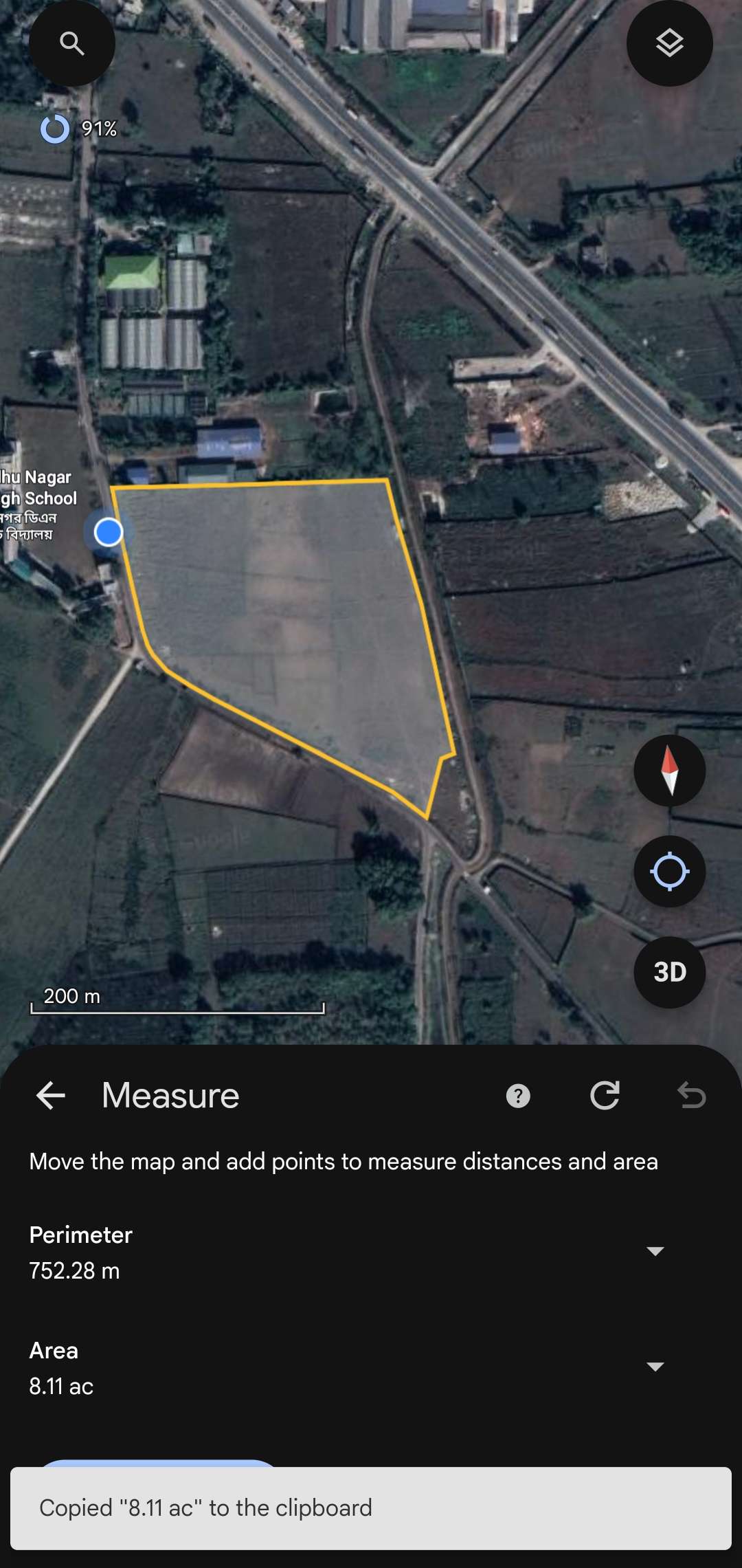Center map on my location
The width and height of the screenshot is (742, 1568).
(x=669, y=872)
